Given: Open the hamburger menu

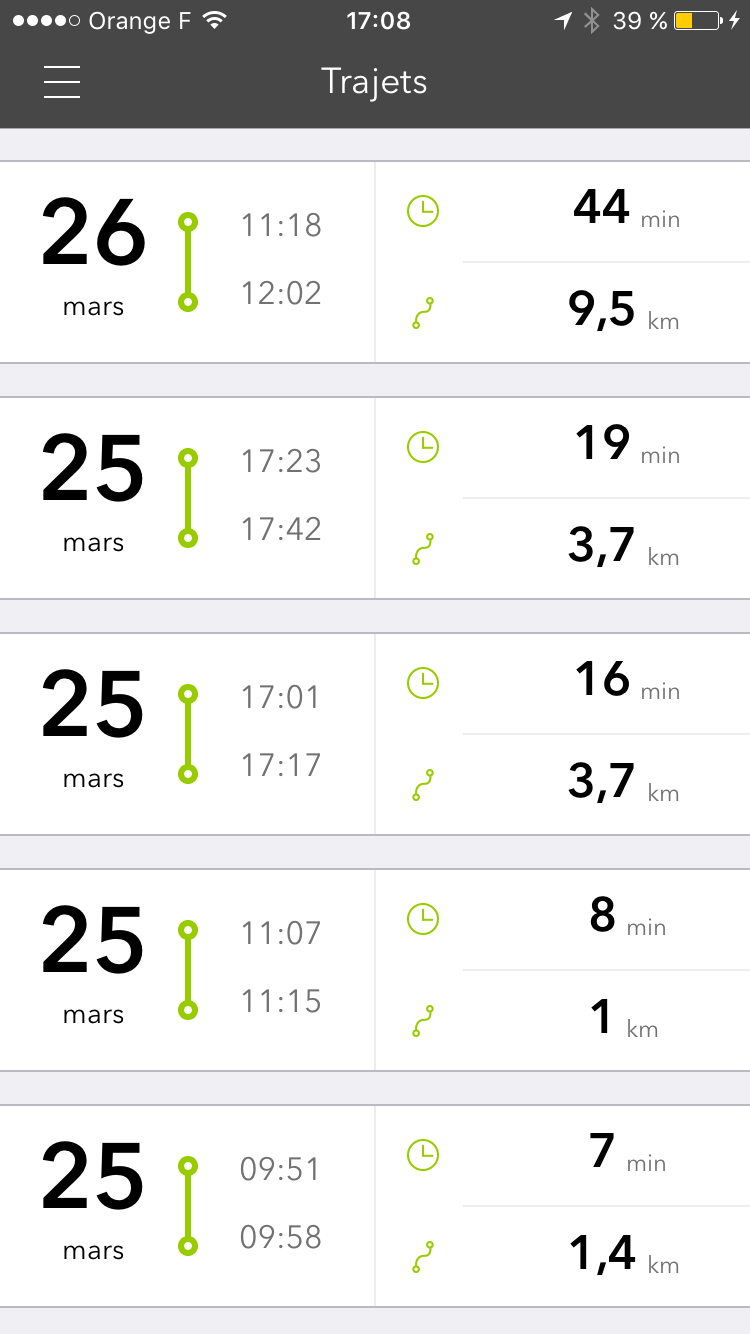Looking at the screenshot, I should coord(62,82).
